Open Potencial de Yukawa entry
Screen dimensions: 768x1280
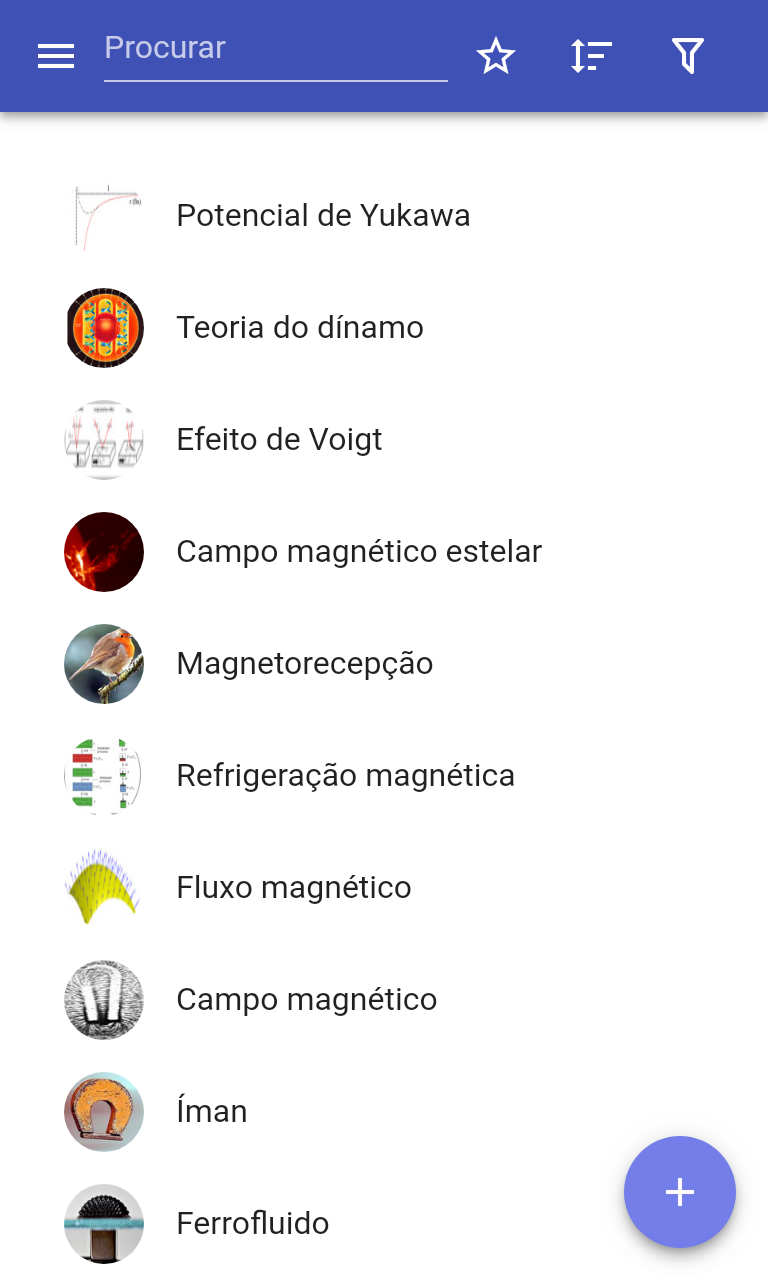tap(323, 216)
